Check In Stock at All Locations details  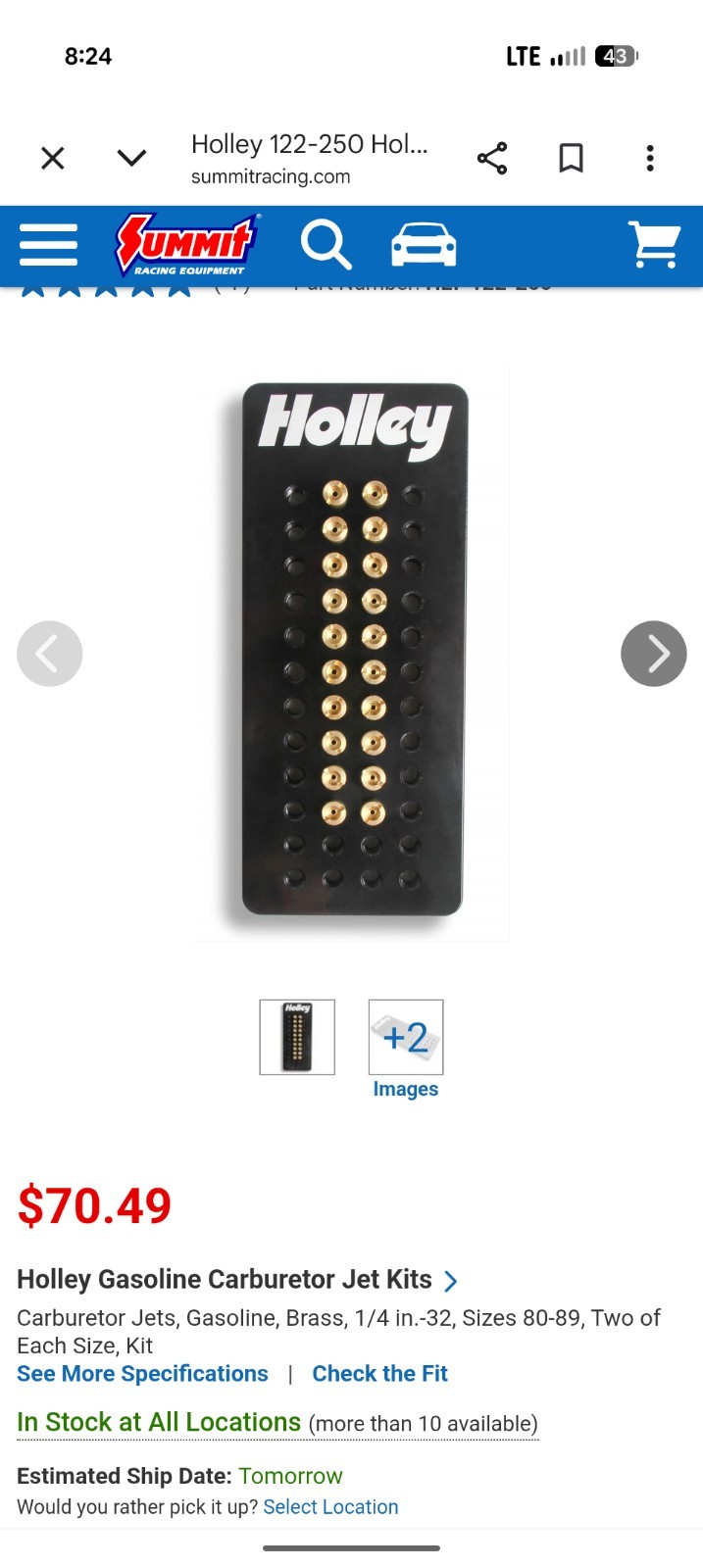(x=159, y=1422)
